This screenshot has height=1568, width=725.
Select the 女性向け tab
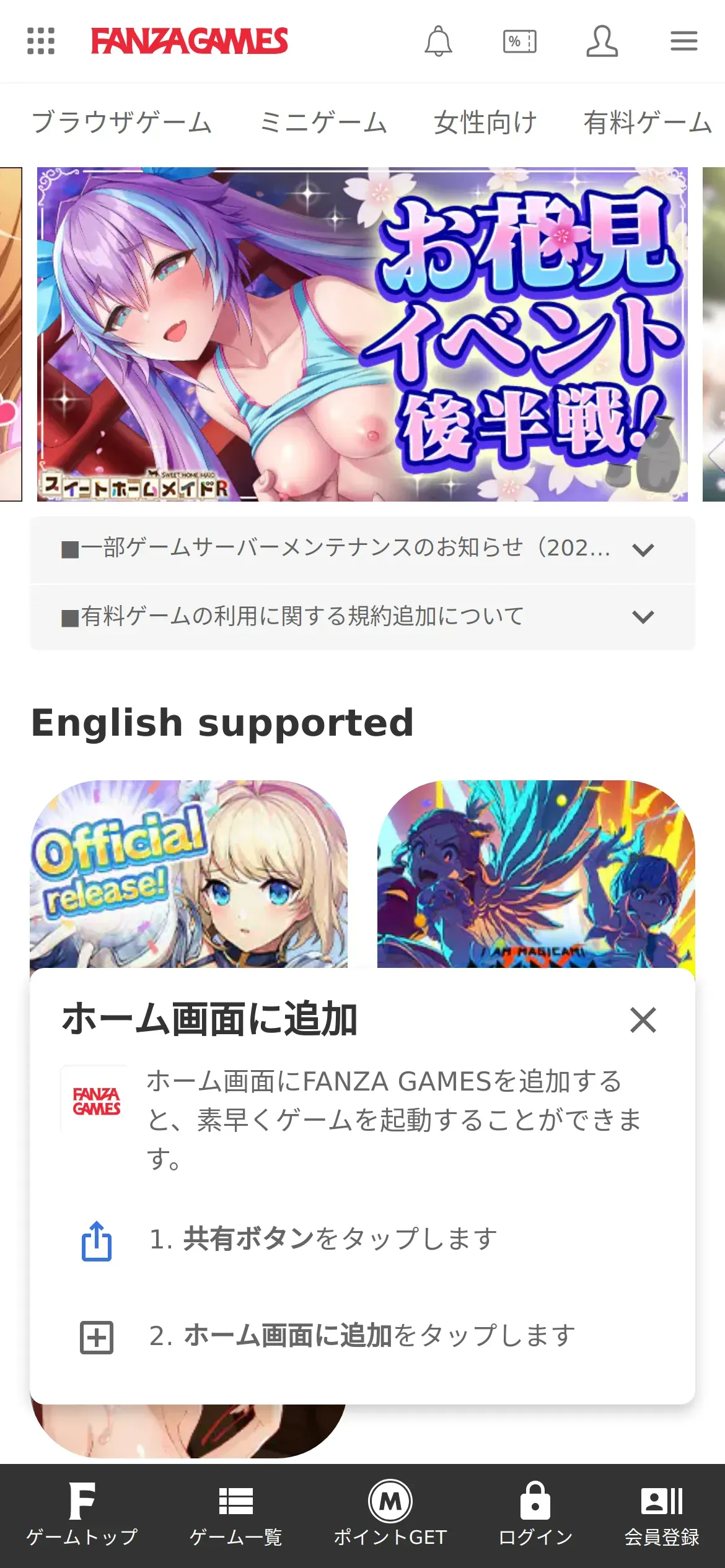[485, 122]
